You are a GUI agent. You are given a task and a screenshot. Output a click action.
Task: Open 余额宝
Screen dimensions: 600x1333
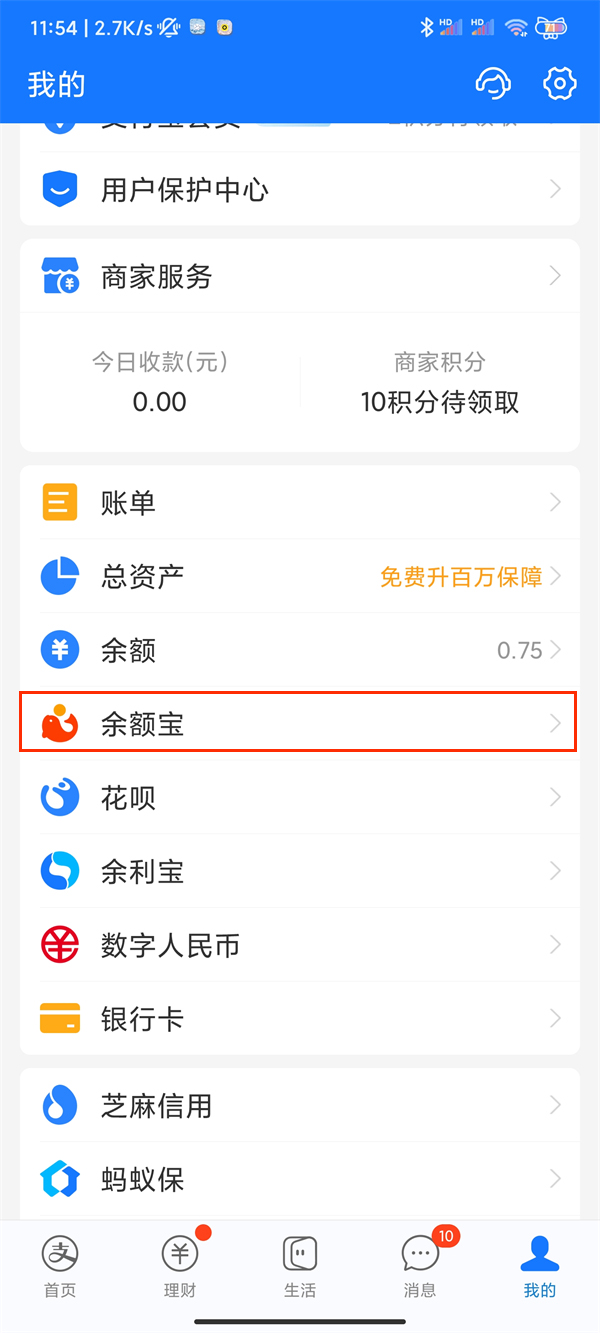tap(300, 724)
